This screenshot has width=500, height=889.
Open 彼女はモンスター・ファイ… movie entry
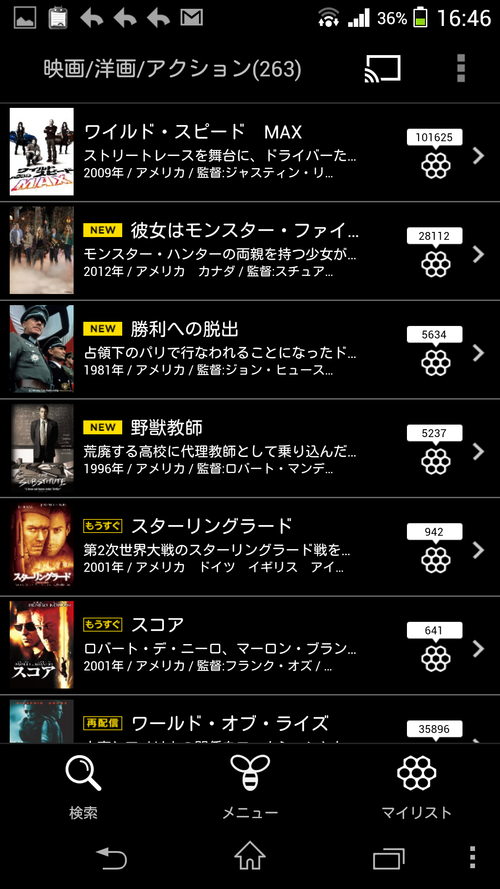250,251
